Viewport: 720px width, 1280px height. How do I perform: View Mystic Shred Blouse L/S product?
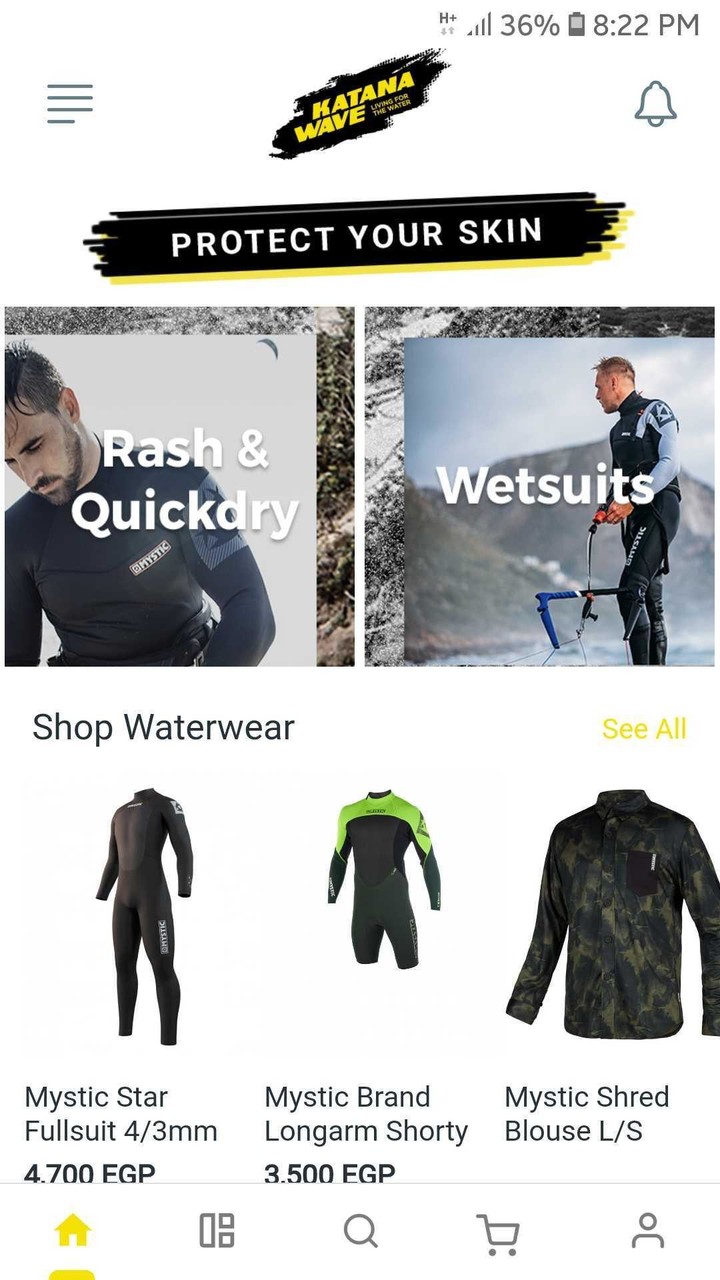(612, 915)
